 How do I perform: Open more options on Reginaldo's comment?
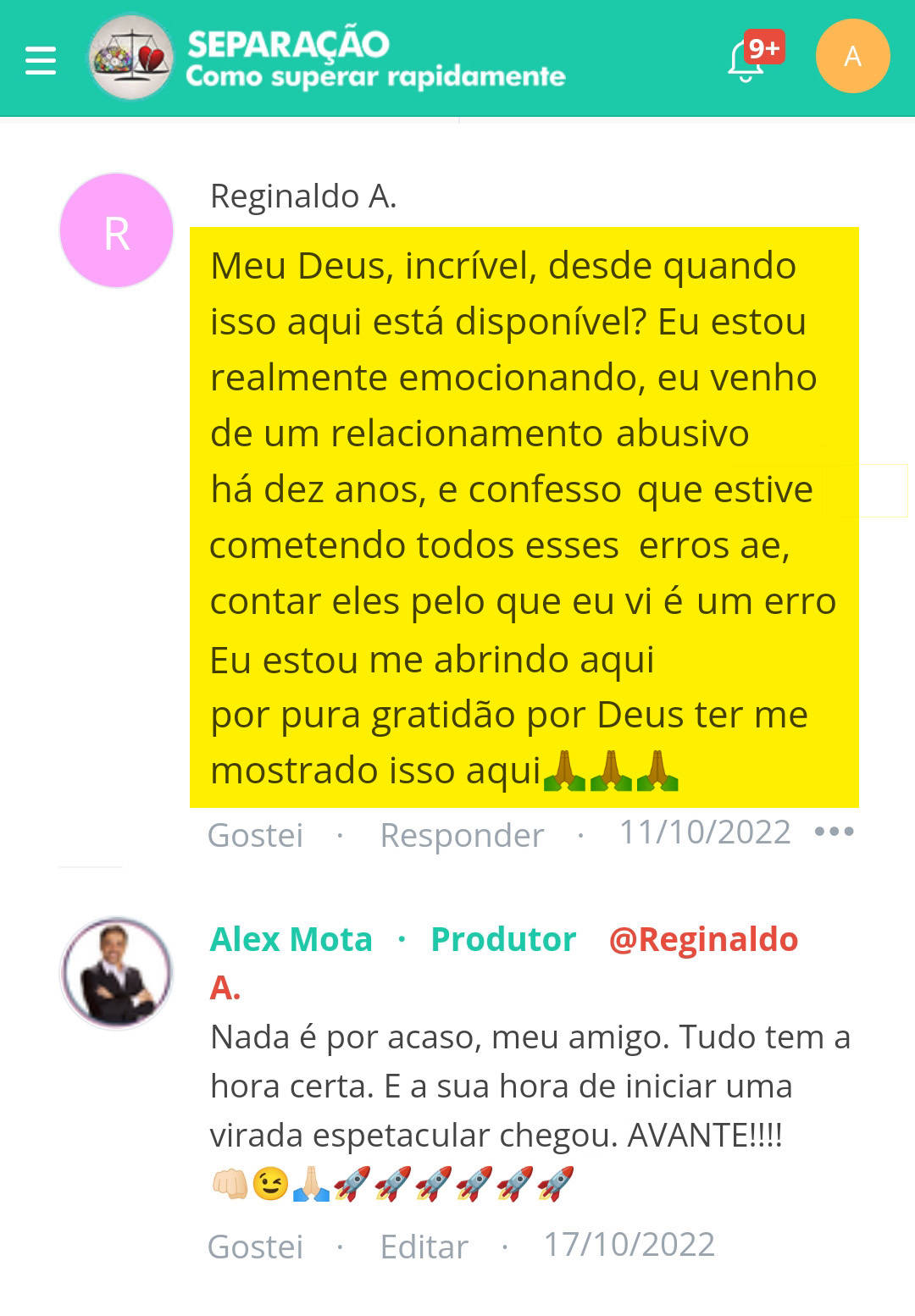834,832
